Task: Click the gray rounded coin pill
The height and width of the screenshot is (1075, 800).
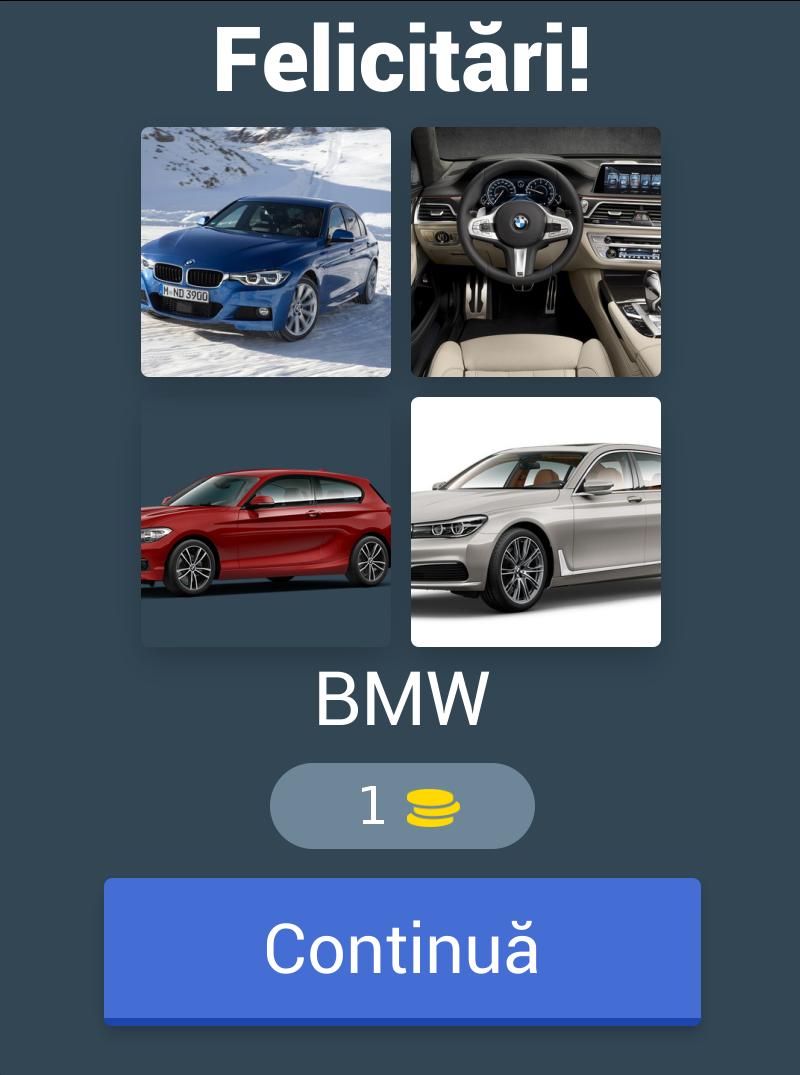Action: click(400, 805)
